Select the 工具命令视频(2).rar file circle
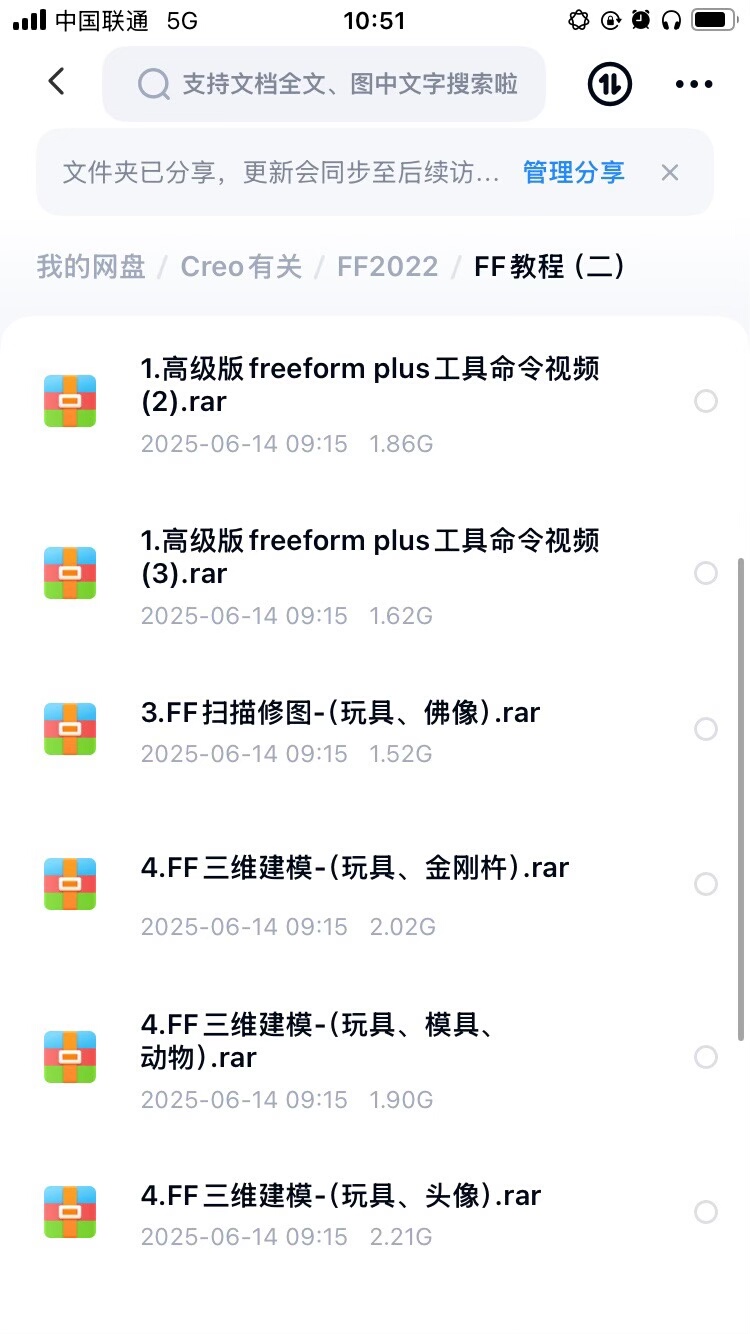 pos(706,401)
